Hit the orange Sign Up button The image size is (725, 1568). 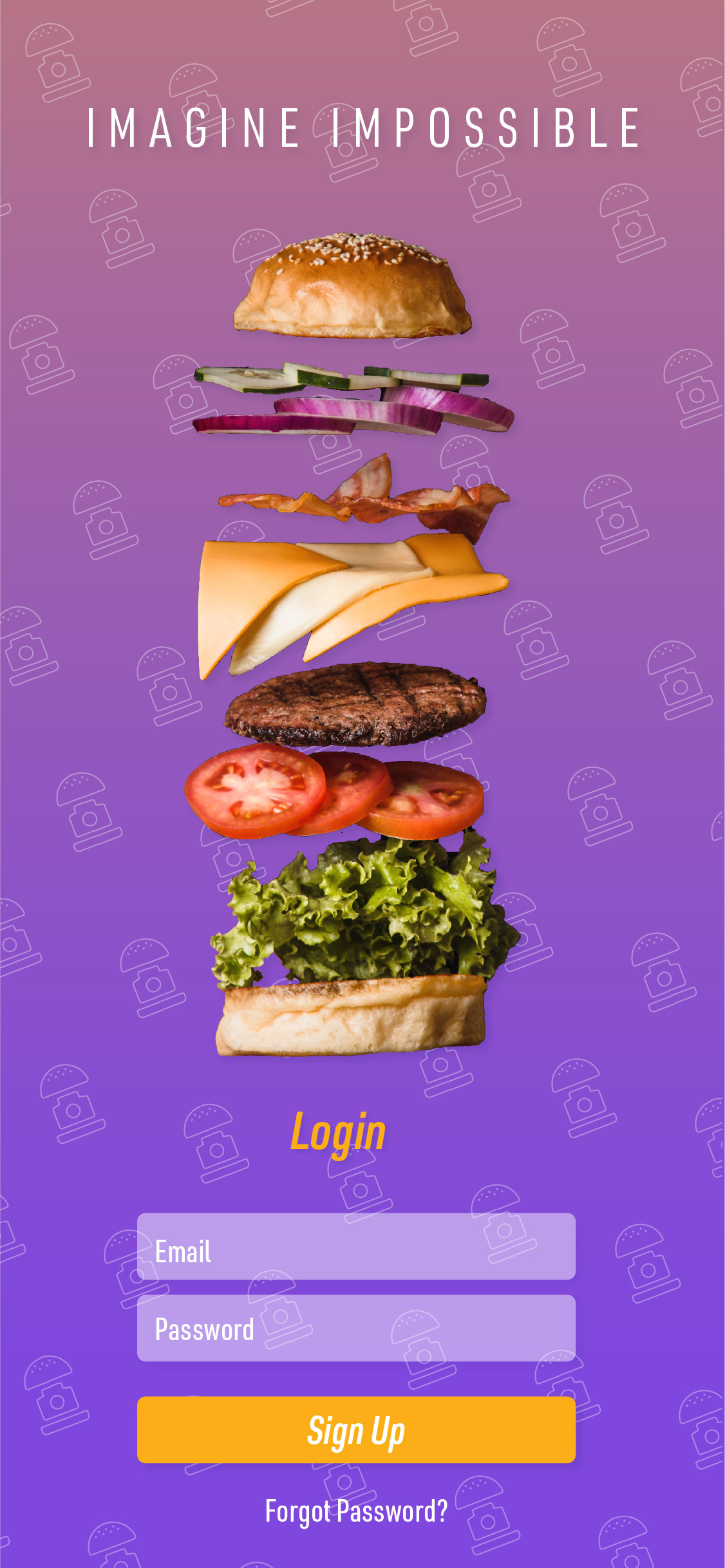coord(356,1429)
